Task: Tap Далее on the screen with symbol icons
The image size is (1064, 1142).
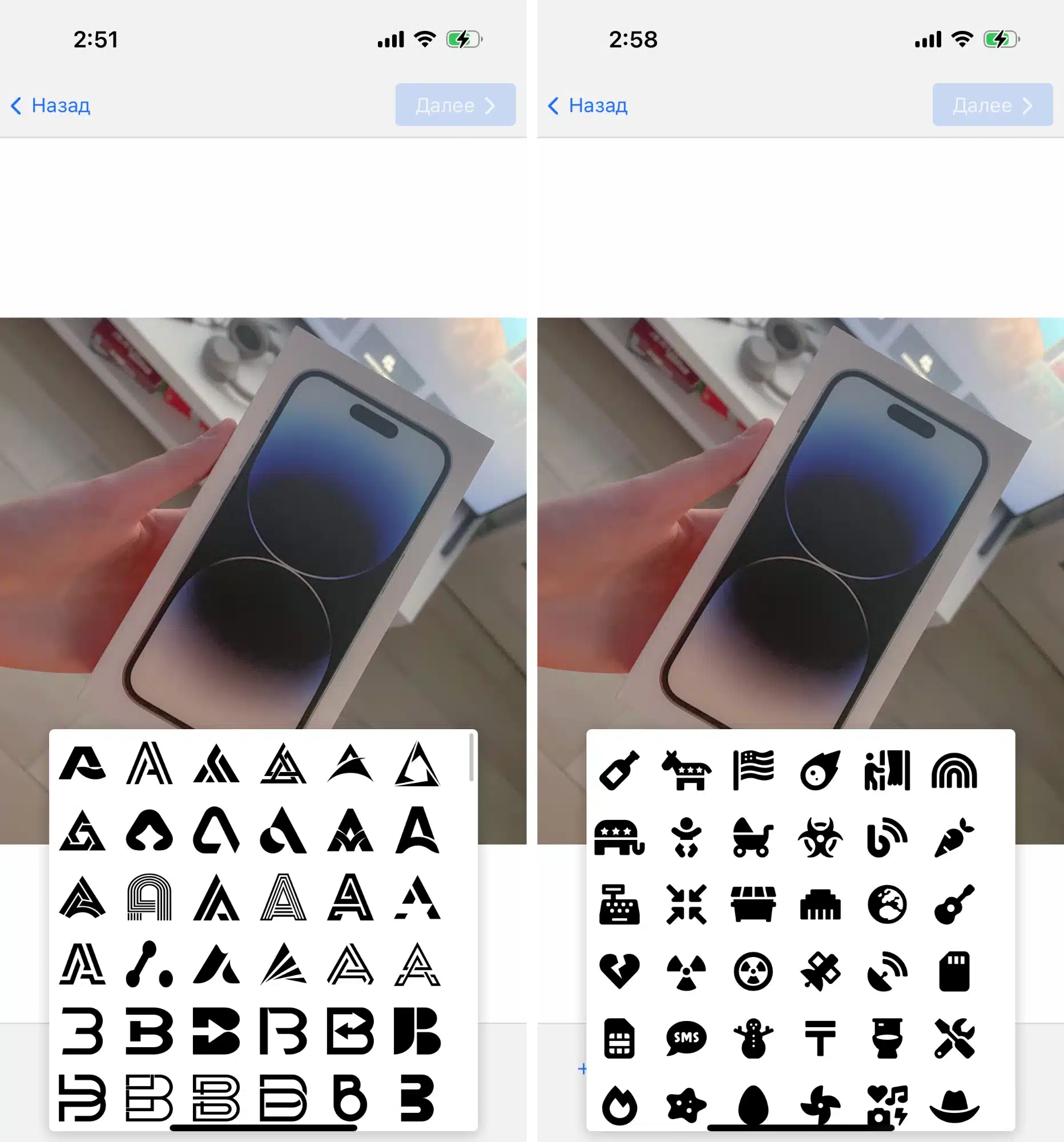Action: pyautogui.click(x=992, y=105)
